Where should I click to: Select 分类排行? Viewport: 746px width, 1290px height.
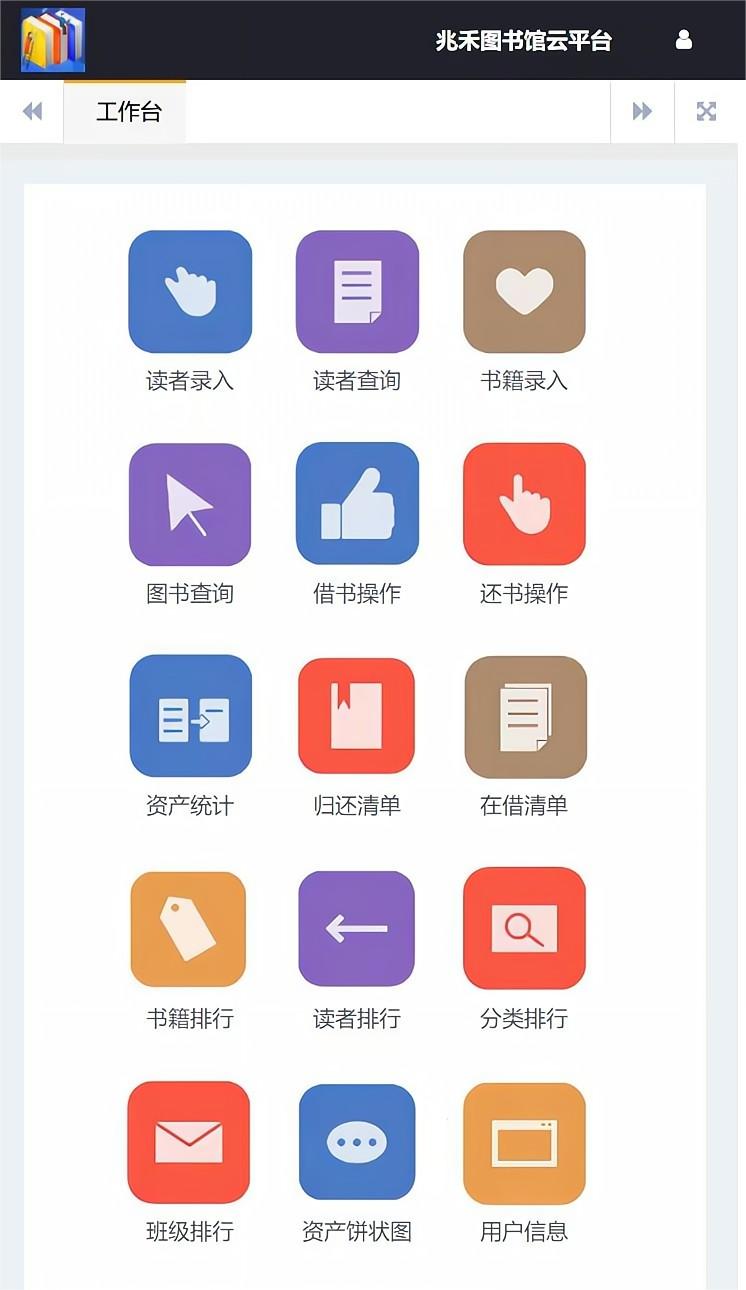click(x=524, y=929)
